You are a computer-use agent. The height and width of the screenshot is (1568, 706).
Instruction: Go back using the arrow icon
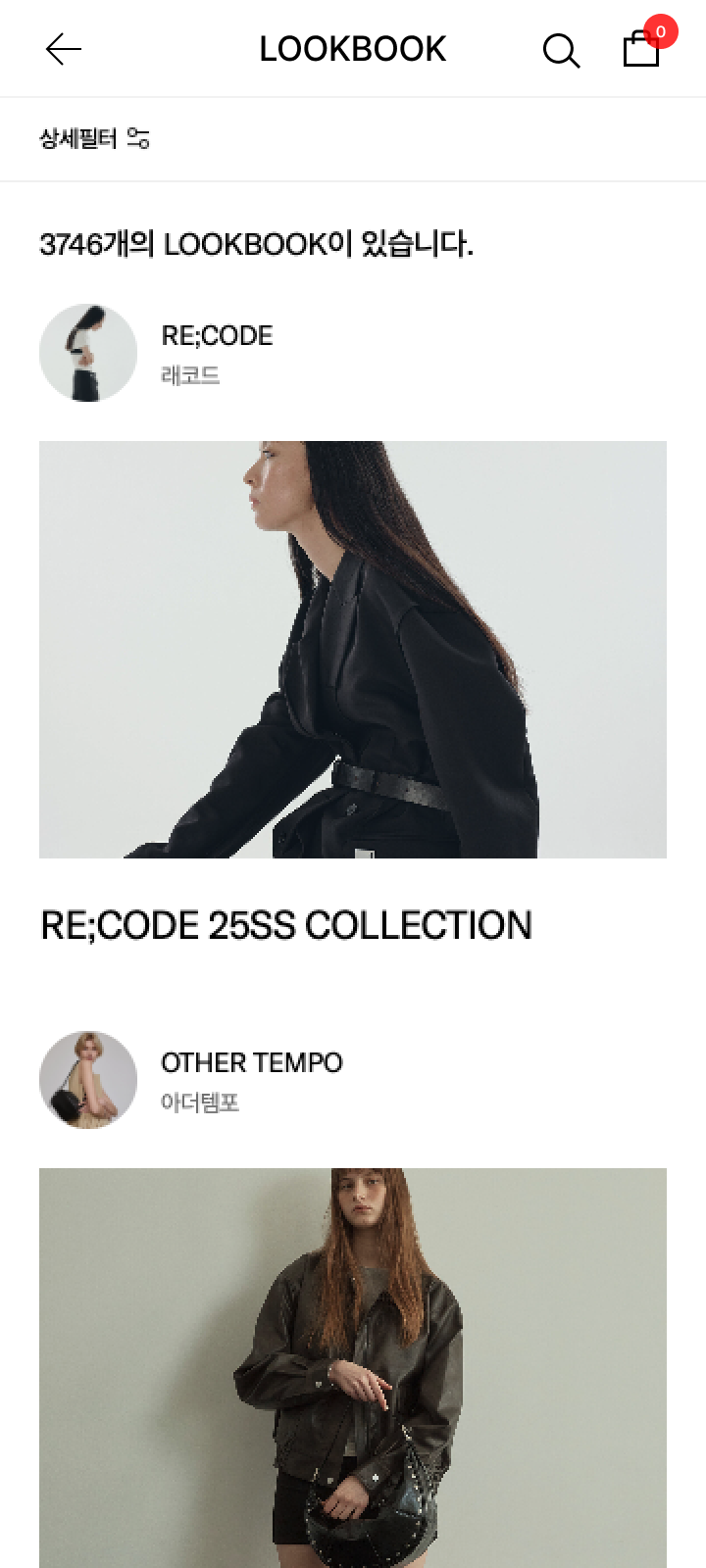tap(64, 49)
